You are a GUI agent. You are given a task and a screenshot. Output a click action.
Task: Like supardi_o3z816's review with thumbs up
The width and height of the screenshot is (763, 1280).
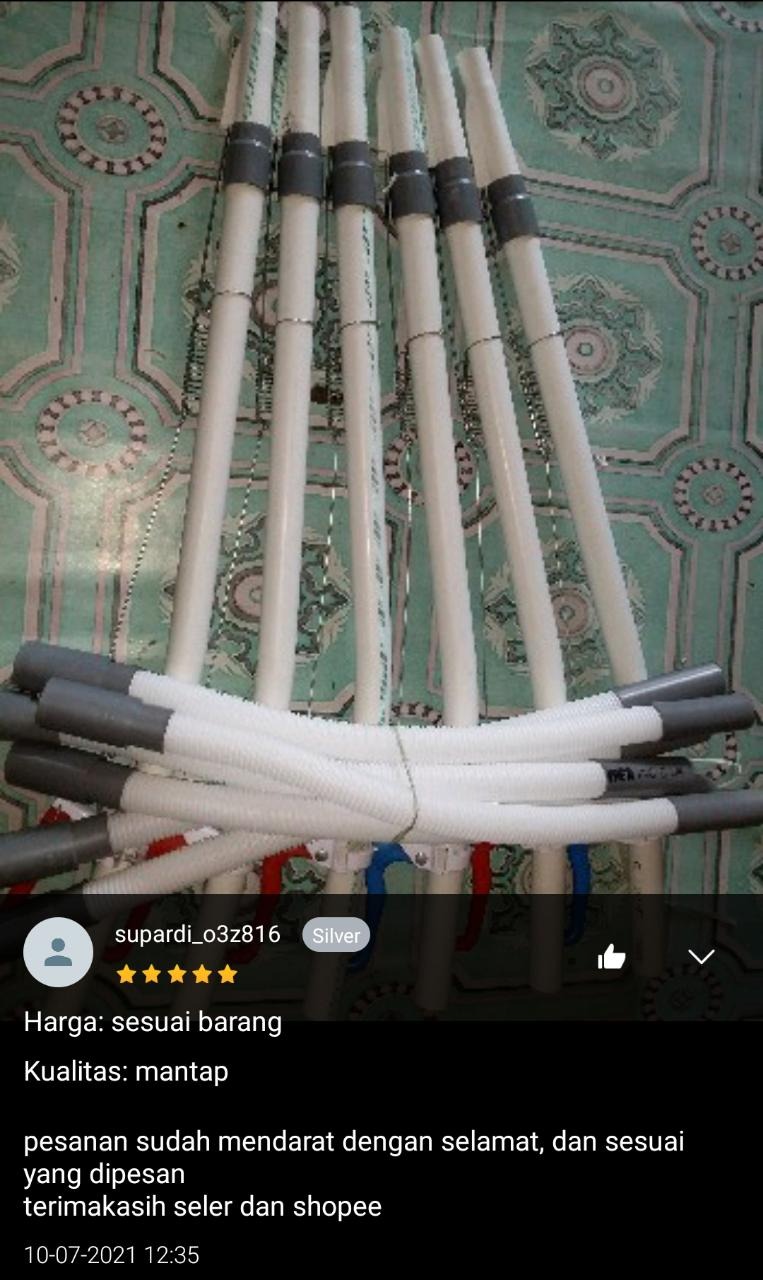coord(611,957)
